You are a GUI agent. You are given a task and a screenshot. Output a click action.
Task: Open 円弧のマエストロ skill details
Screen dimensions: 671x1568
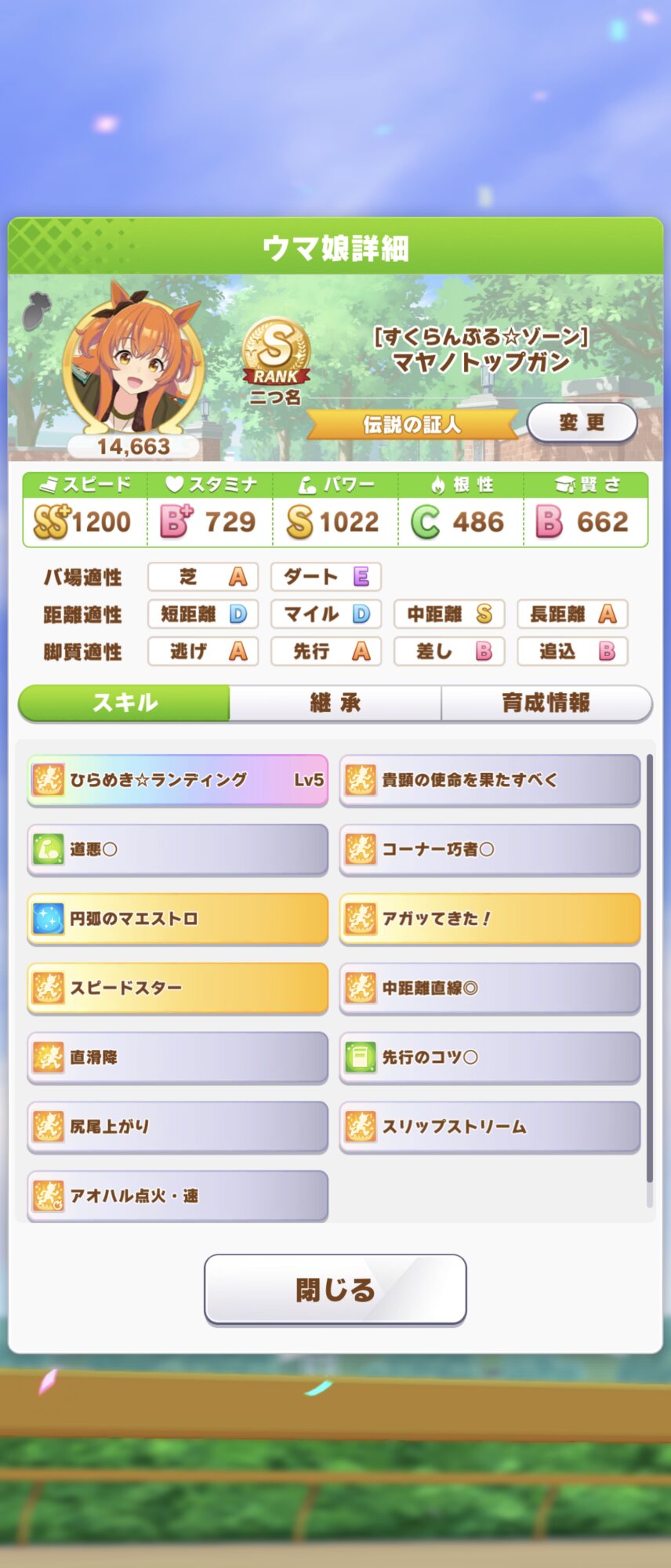(x=177, y=918)
